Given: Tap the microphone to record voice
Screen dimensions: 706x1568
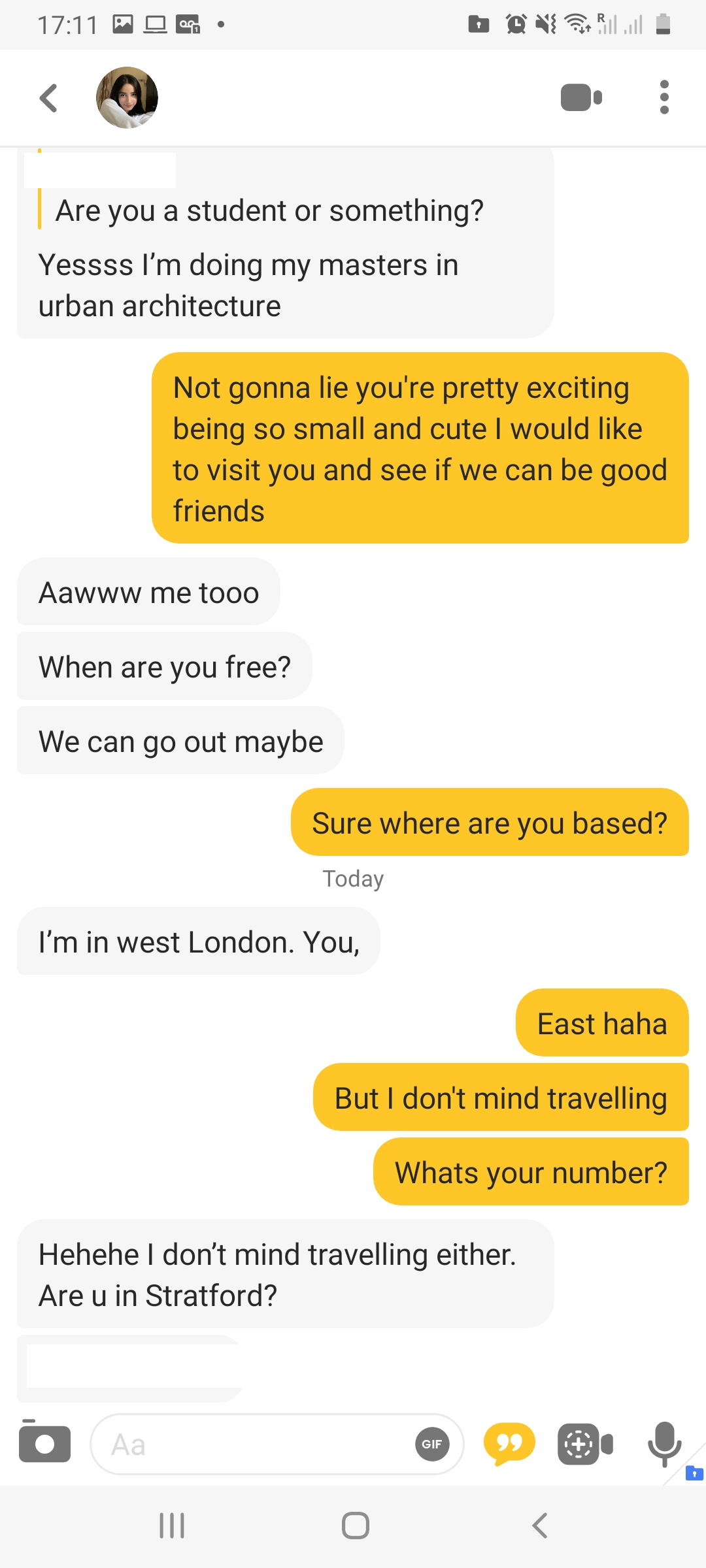Looking at the screenshot, I should coord(664,1443).
